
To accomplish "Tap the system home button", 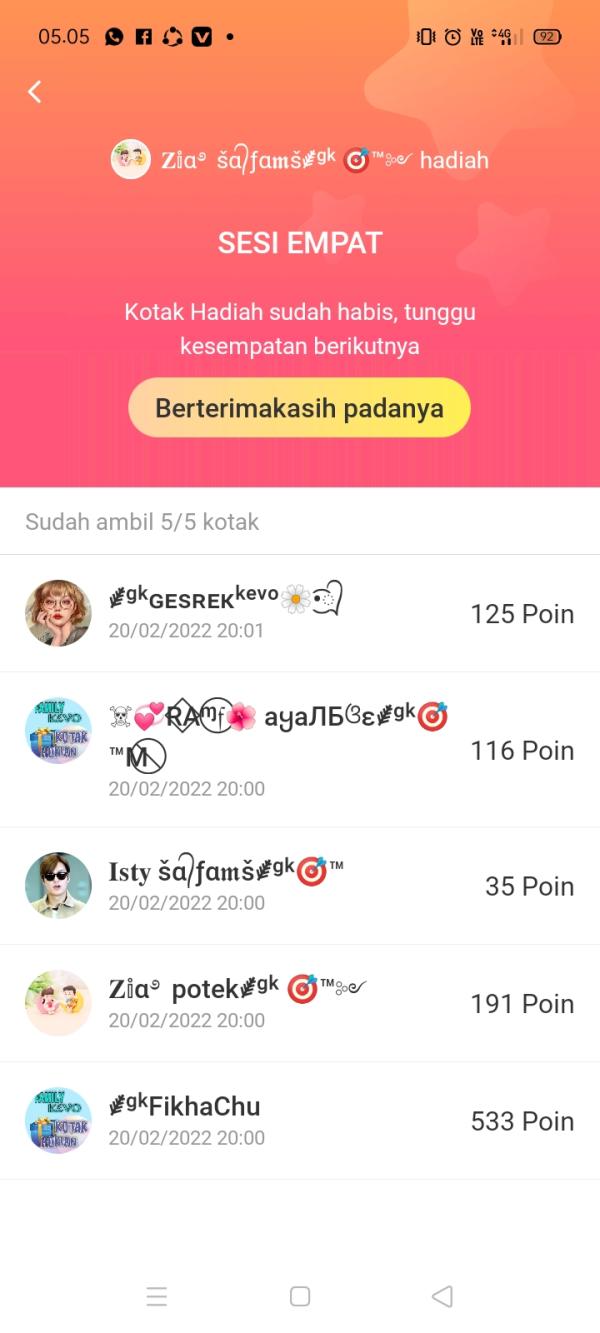I will [300, 1296].
